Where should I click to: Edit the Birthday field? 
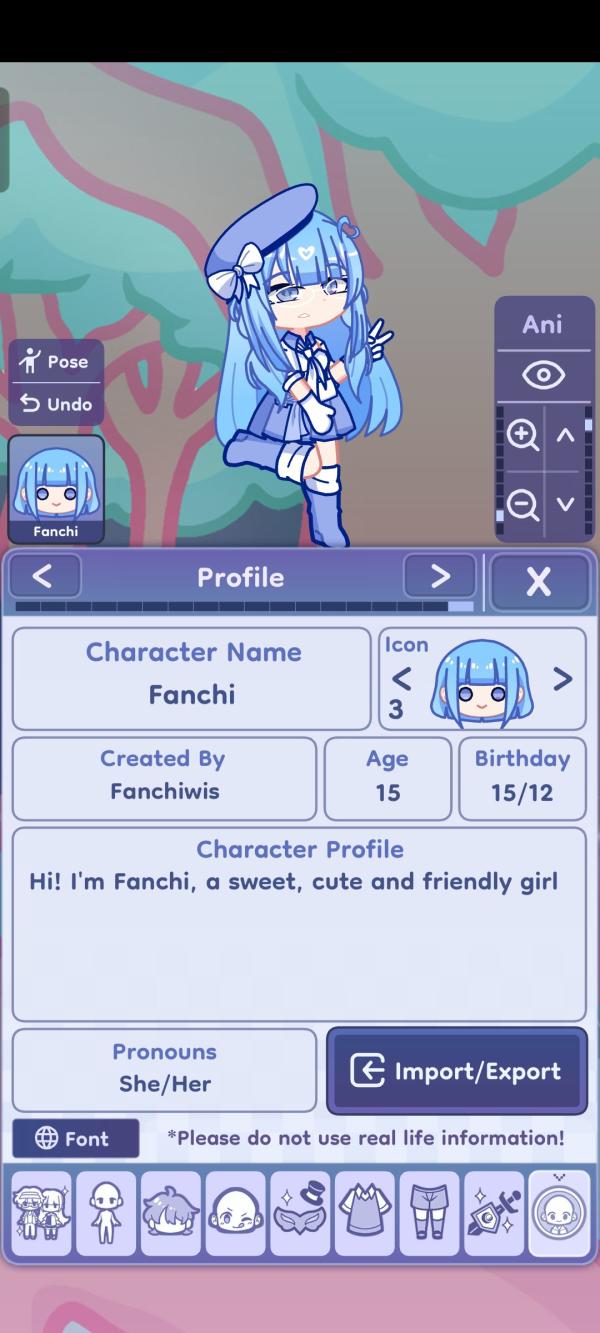522,778
